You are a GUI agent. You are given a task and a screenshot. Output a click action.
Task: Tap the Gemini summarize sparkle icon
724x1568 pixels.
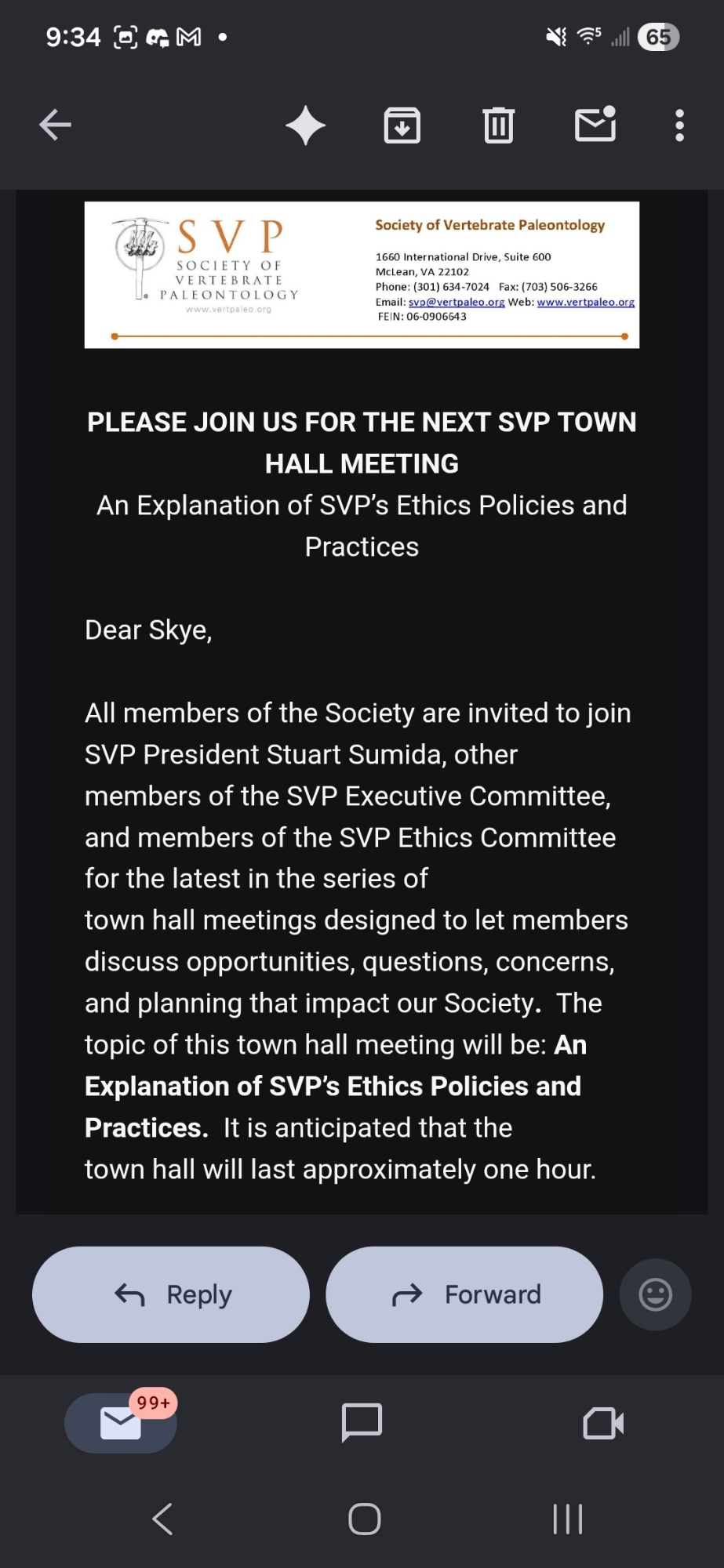(305, 125)
